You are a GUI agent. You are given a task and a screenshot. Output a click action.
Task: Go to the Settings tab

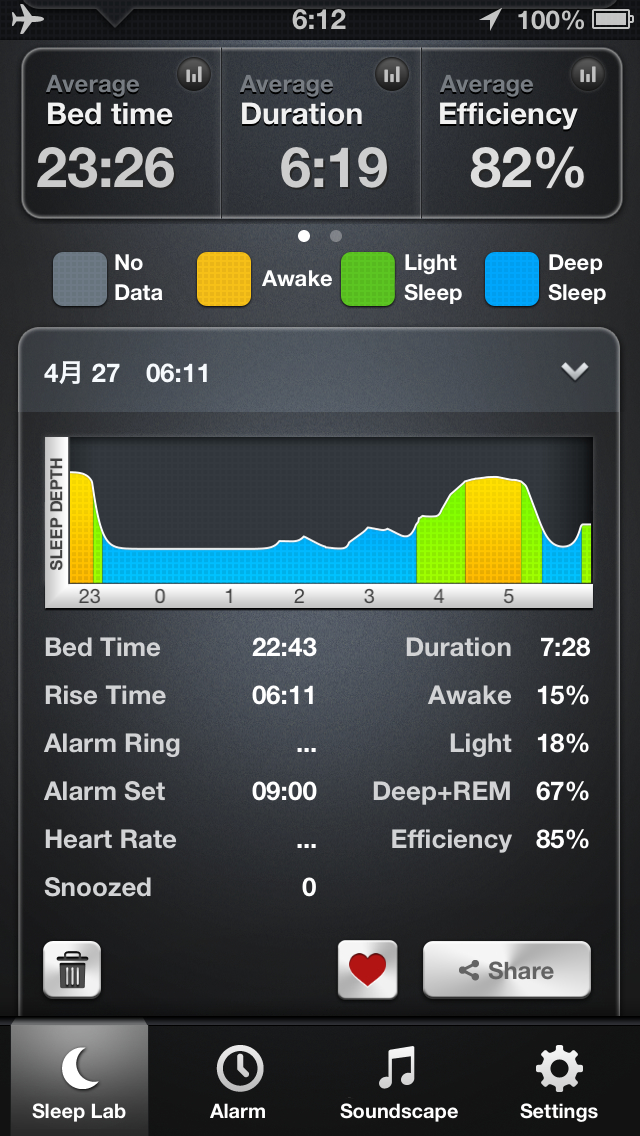(558, 1083)
